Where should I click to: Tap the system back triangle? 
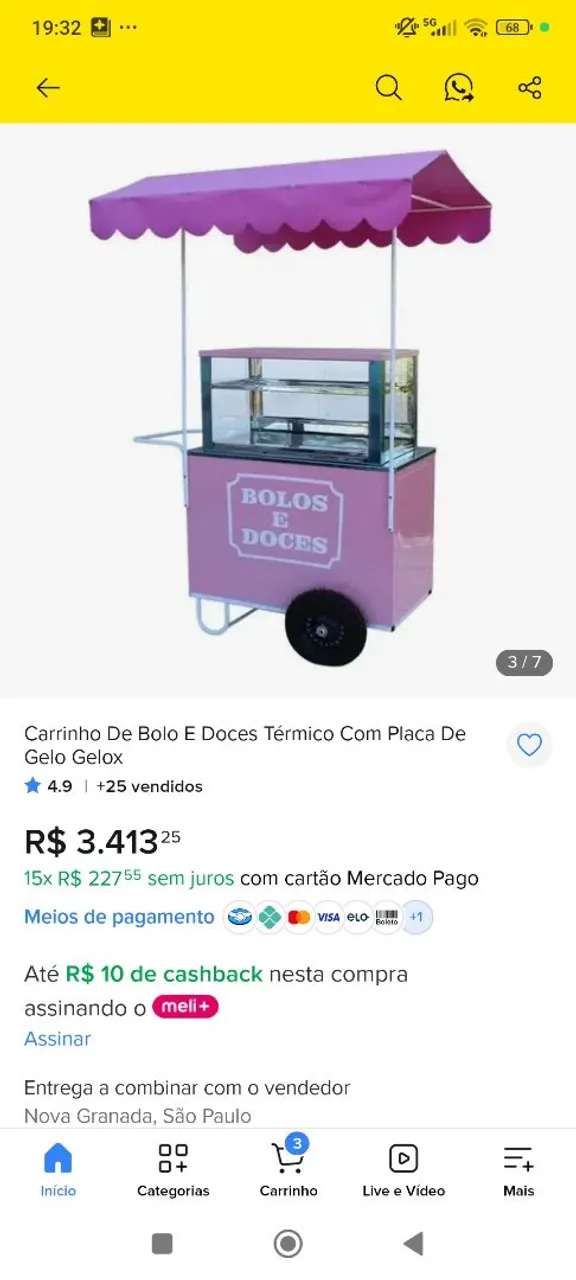point(413,1243)
